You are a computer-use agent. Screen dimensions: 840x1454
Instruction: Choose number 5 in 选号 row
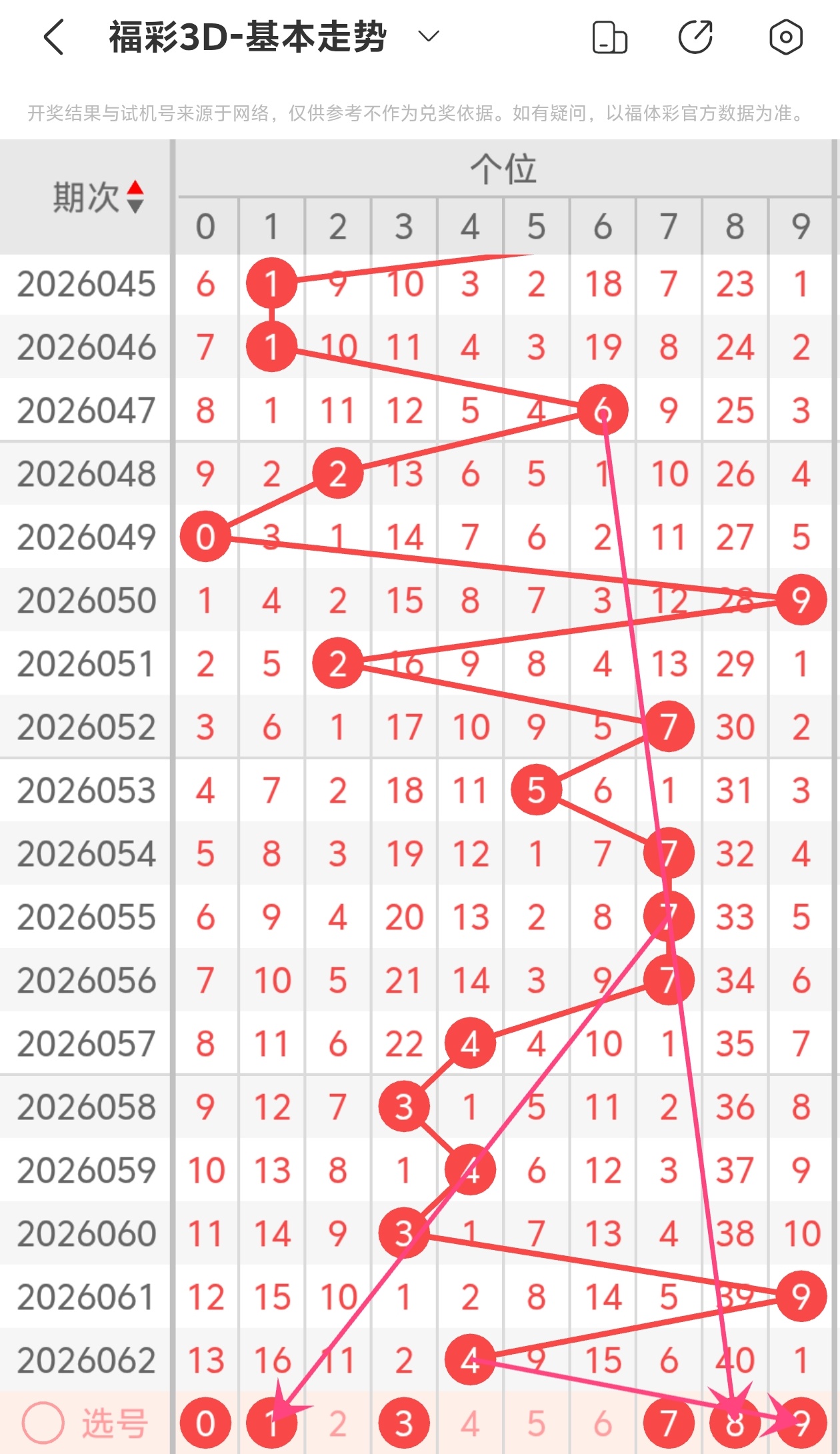[x=536, y=1423]
